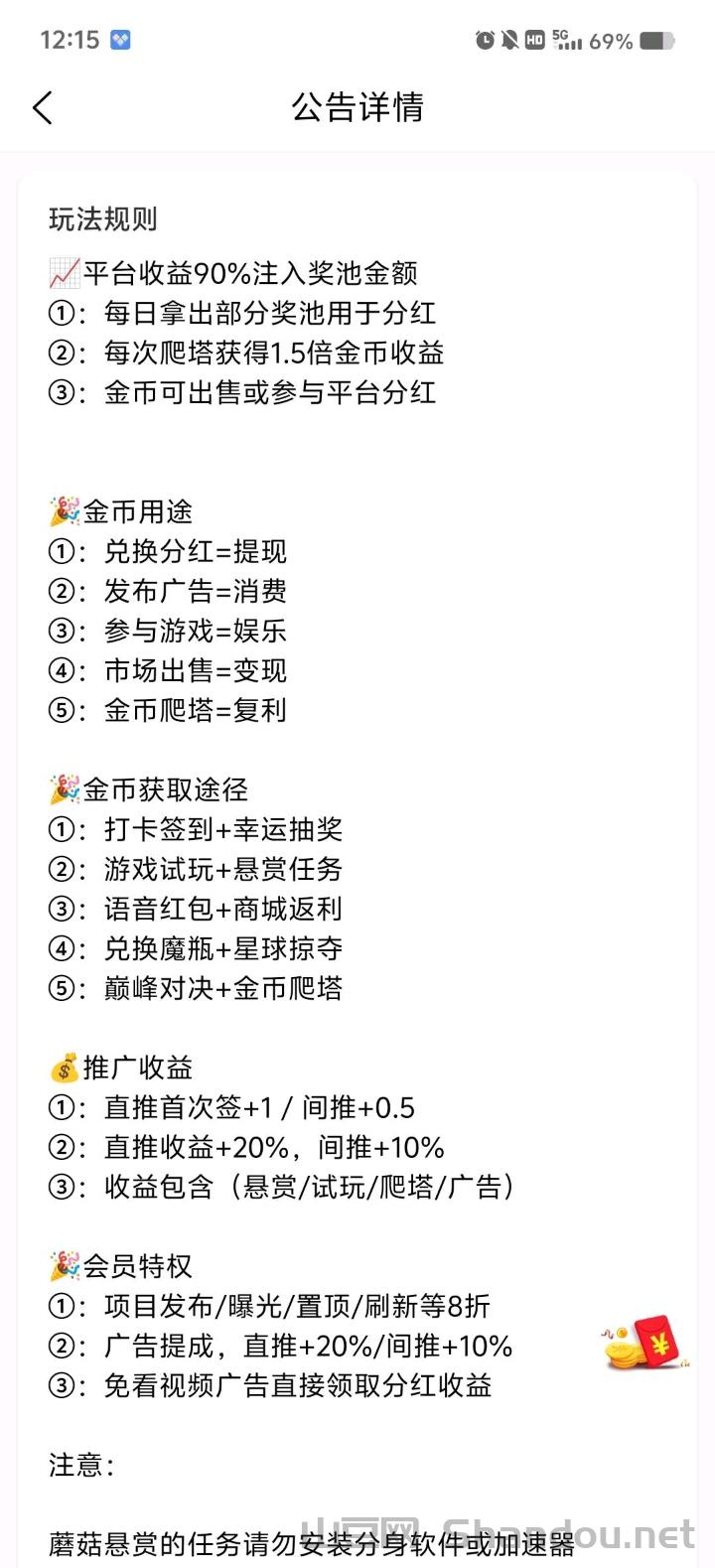Go back from the 公告详情 page
Image resolution: width=715 pixels, height=1568 pixels.
pos(43,107)
